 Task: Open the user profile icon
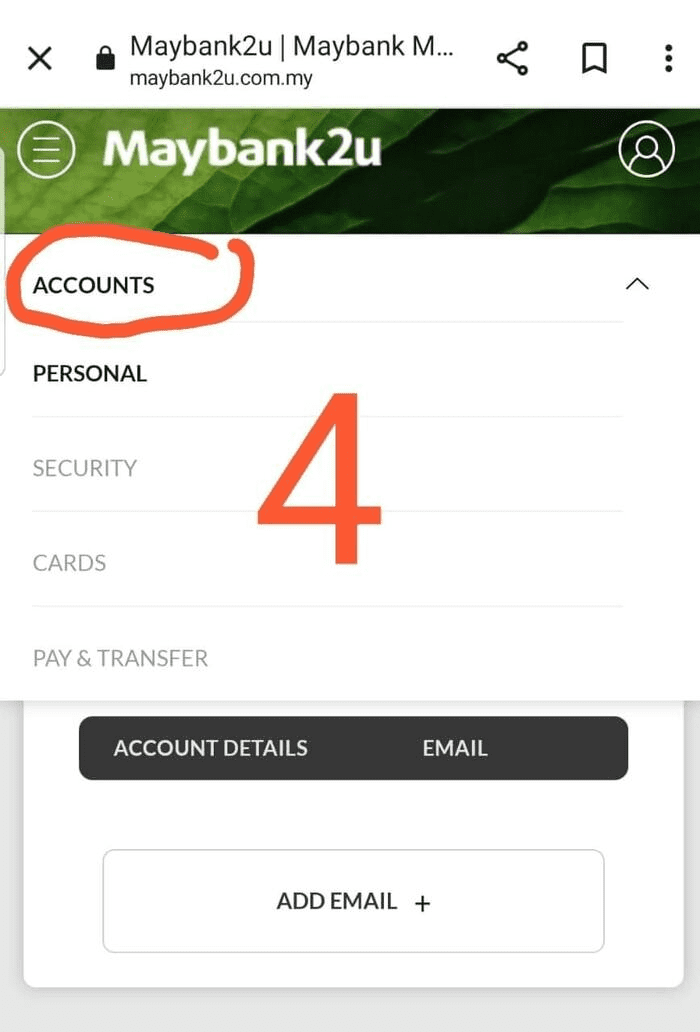pyautogui.click(x=646, y=150)
